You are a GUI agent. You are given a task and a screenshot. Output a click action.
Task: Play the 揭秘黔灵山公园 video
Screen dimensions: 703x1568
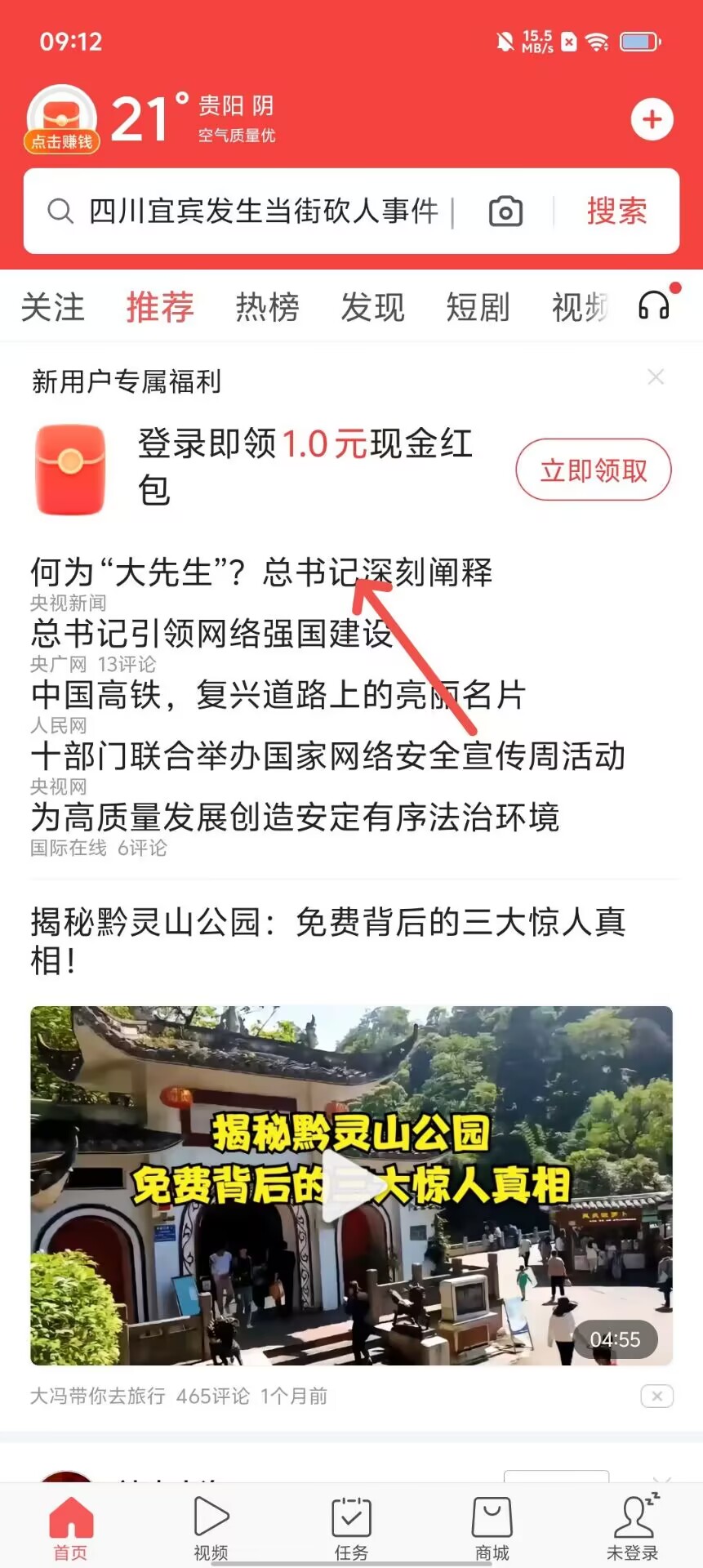point(351,1184)
